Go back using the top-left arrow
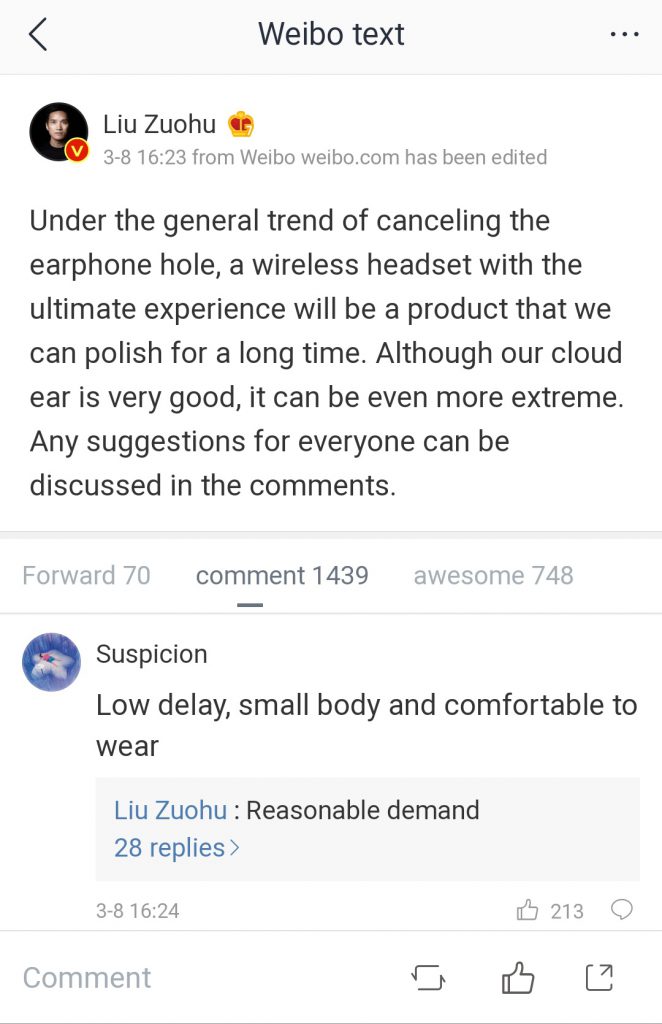The height and width of the screenshot is (1024, 662). (x=38, y=35)
